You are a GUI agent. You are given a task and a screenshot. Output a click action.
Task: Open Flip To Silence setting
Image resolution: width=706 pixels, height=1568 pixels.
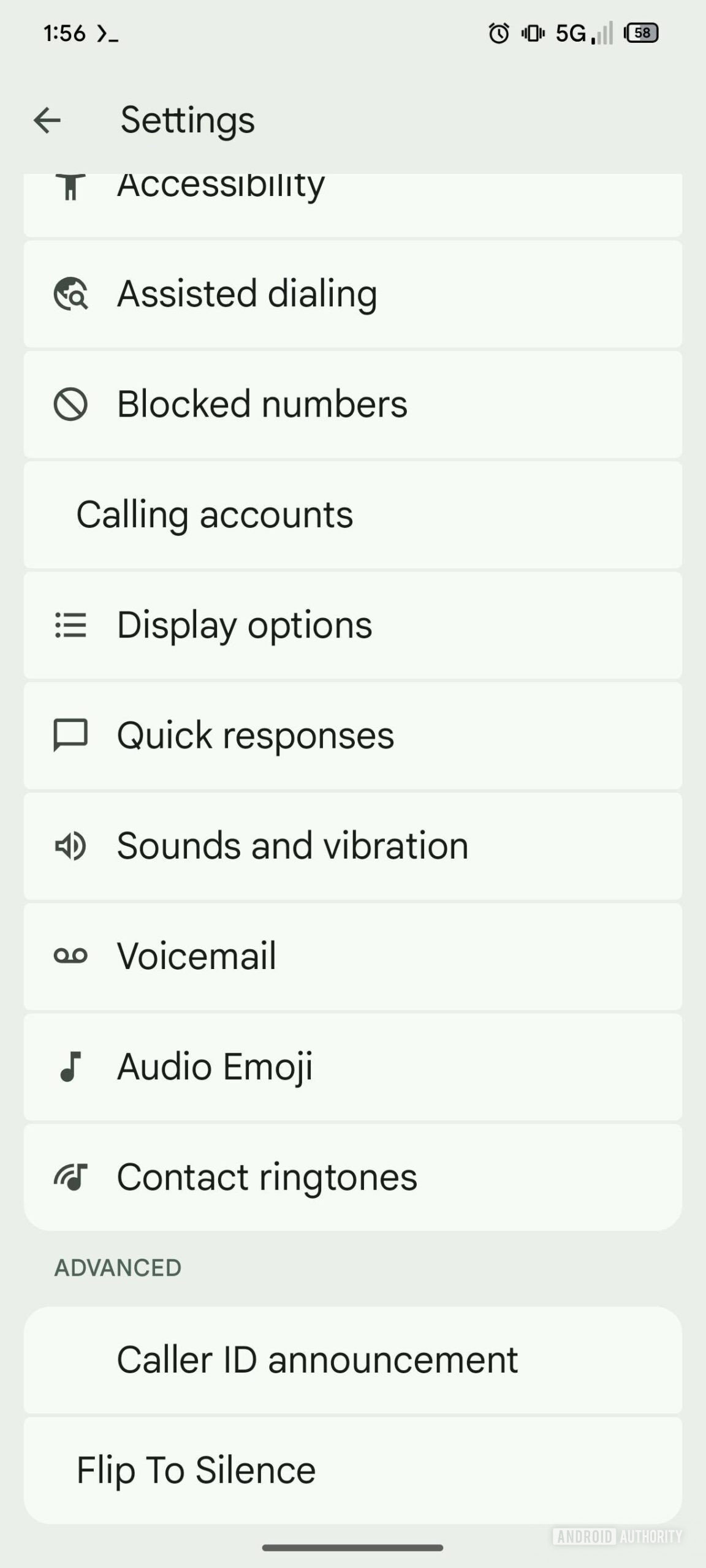coord(352,1471)
